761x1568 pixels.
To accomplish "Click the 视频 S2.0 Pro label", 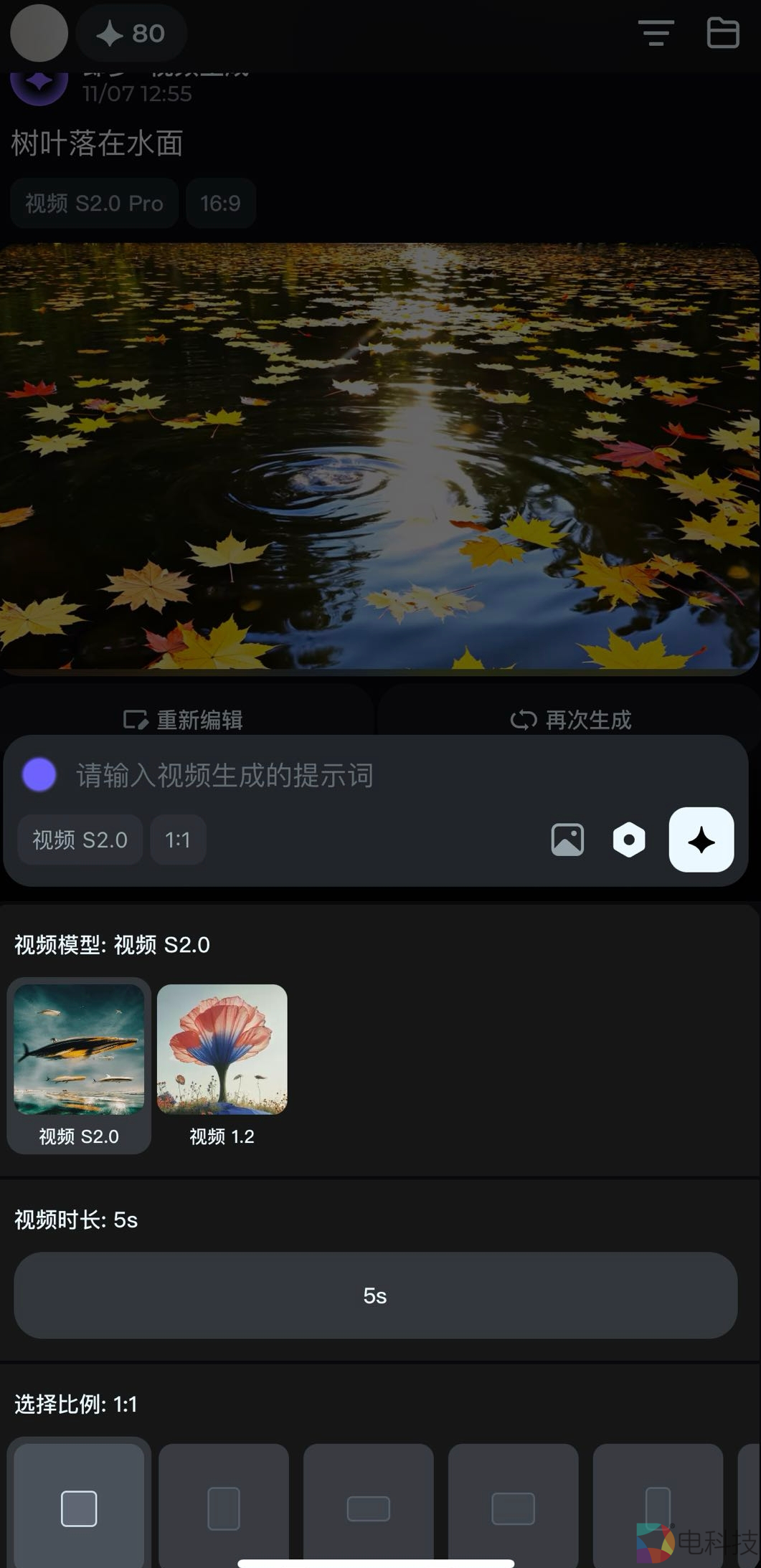I will [x=93, y=203].
